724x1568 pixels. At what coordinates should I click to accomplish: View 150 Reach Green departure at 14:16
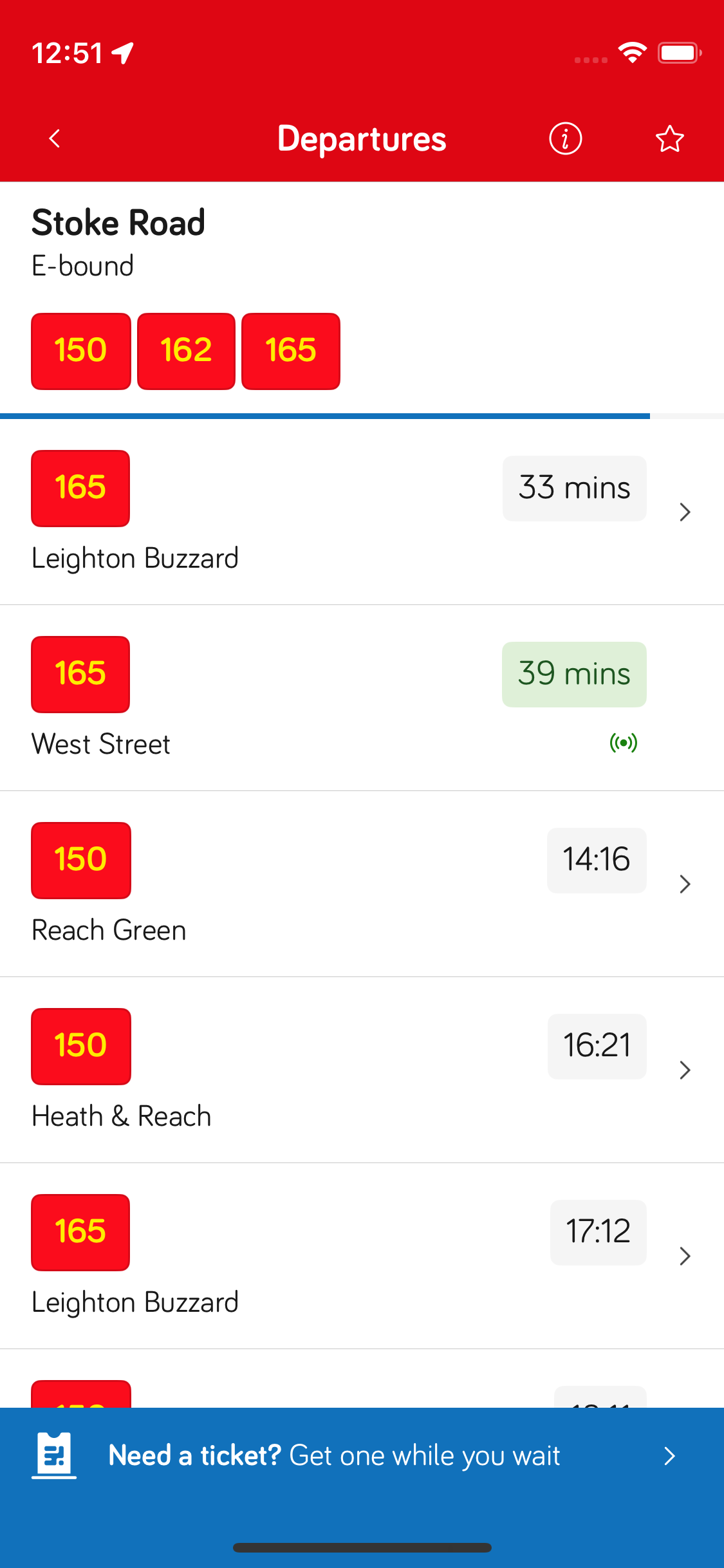pyautogui.click(x=362, y=884)
